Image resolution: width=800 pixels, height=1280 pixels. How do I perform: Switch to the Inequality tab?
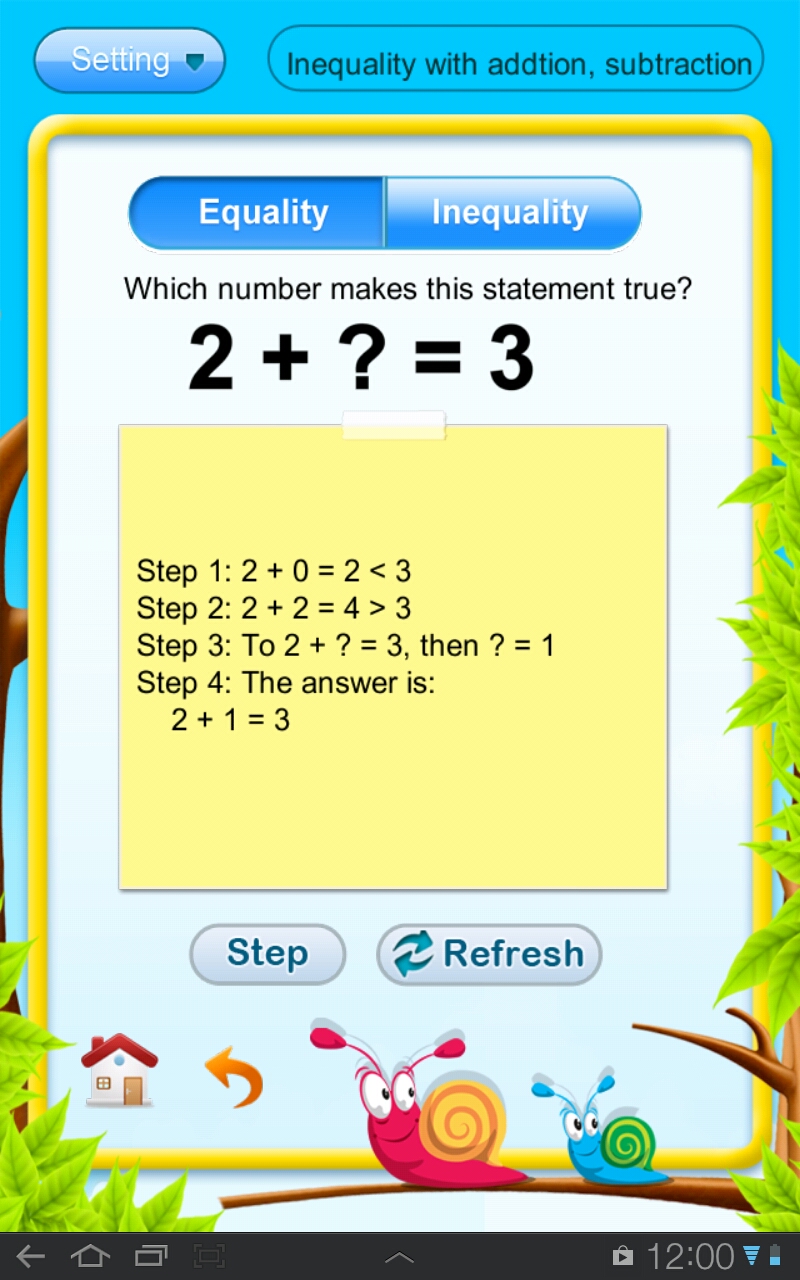coord(510,213)
